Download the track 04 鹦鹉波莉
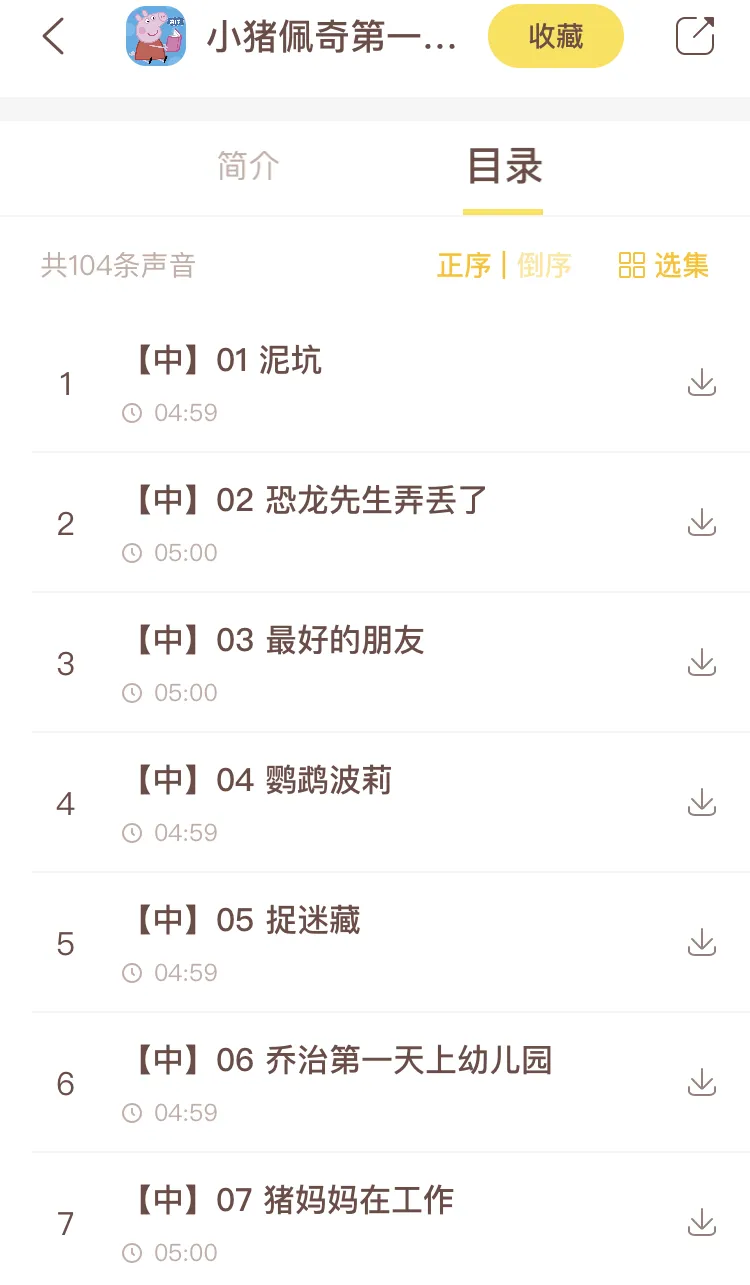750x1285 pixels. [702, 803]
